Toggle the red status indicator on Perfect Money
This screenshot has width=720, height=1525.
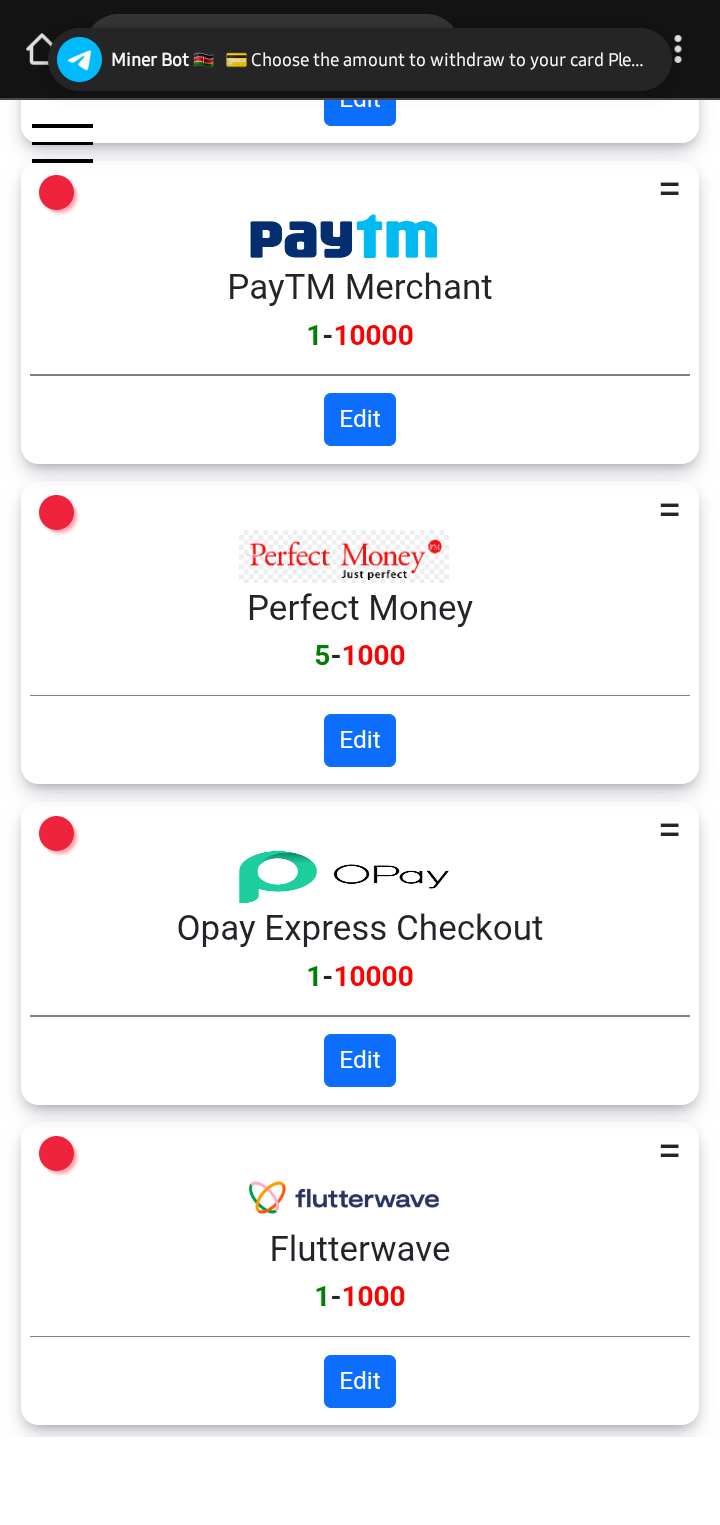pos(56,512)
